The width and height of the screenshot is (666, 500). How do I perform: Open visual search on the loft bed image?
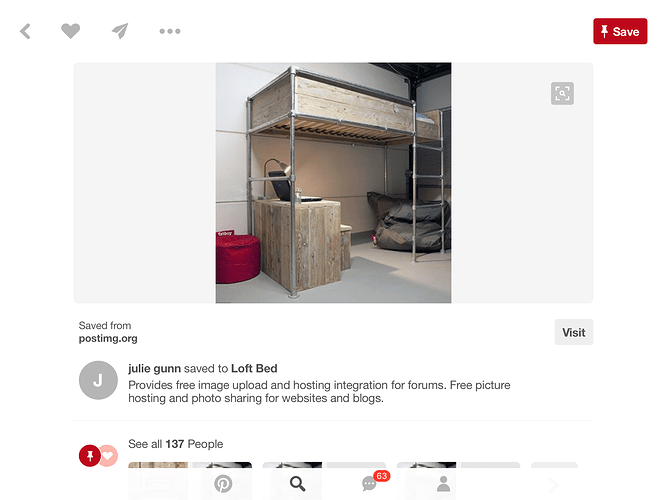point(562,94)
